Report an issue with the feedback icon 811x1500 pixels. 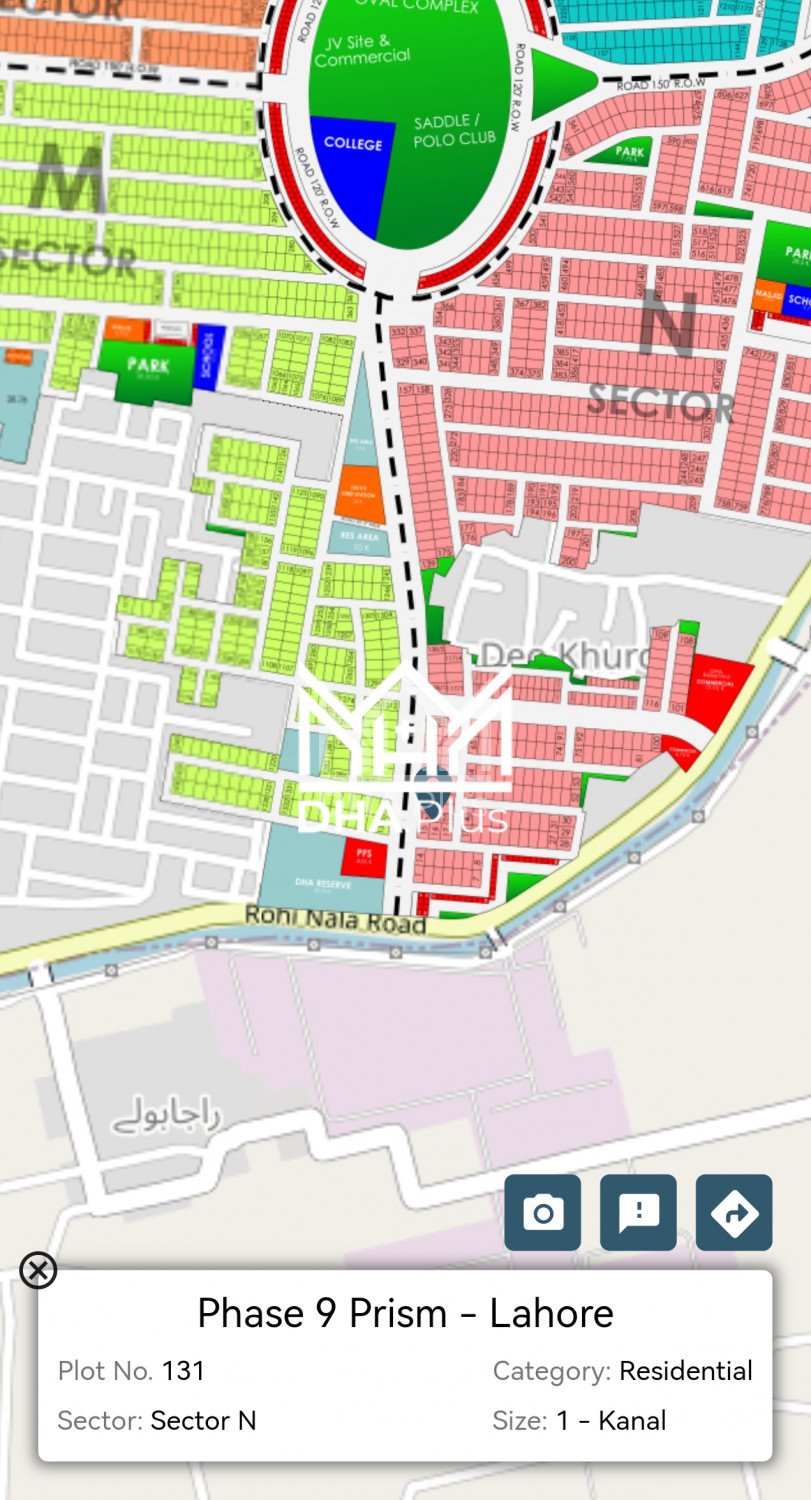(x=638, y=1213)
